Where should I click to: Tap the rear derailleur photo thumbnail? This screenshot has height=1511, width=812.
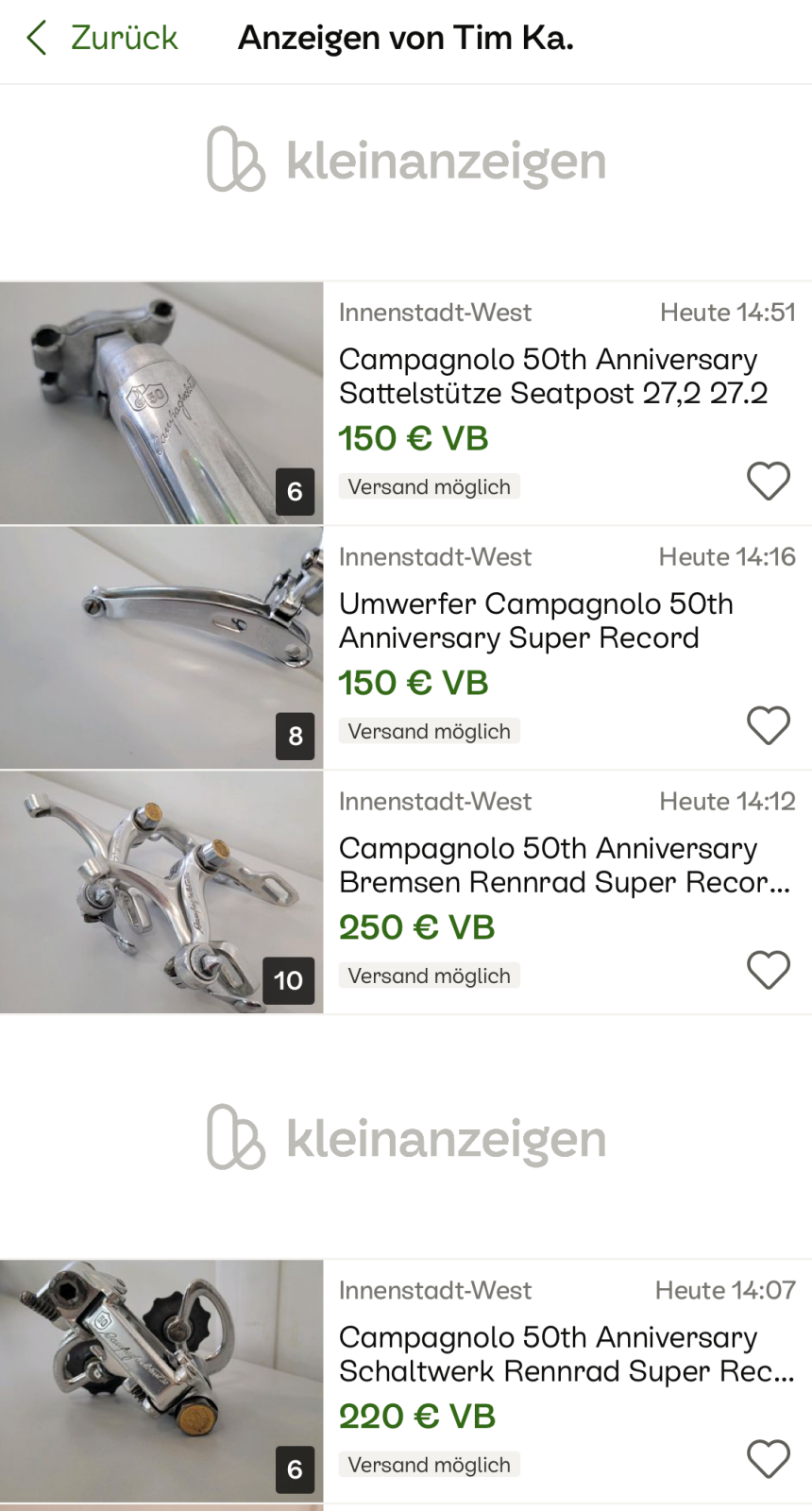pos(161,1381)
